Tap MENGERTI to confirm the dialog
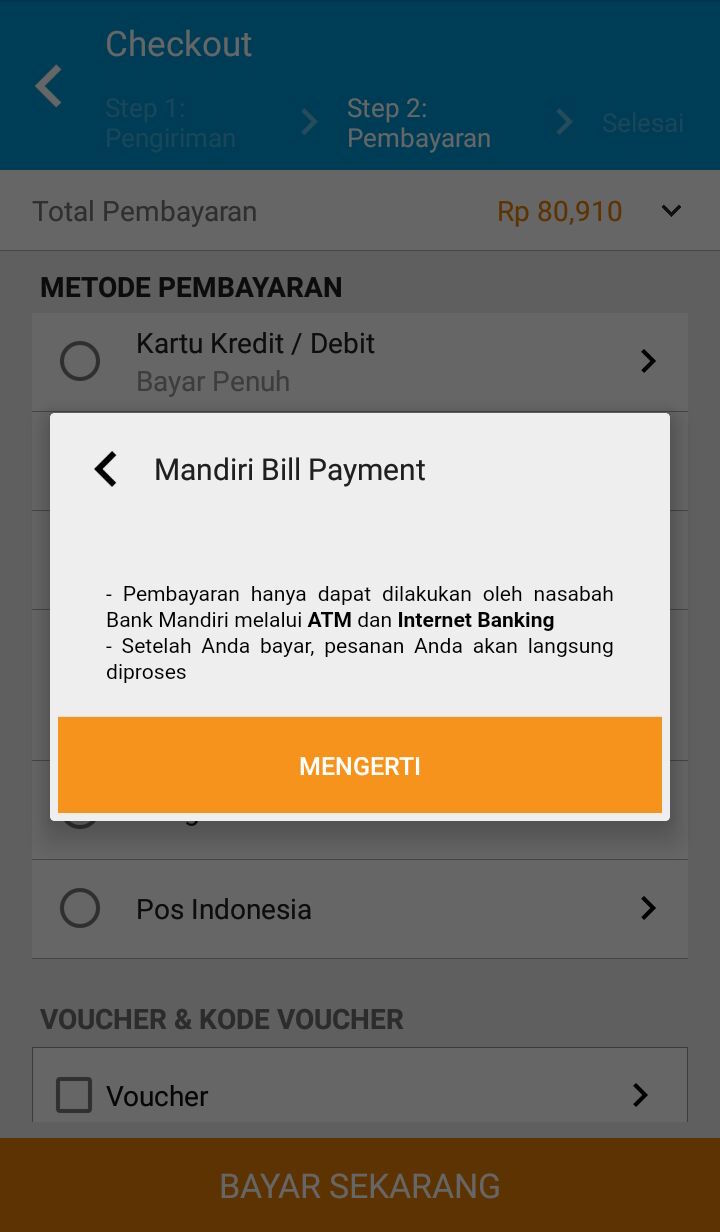The height and width of the screenshot is (1232, 720). pos(360,765)
